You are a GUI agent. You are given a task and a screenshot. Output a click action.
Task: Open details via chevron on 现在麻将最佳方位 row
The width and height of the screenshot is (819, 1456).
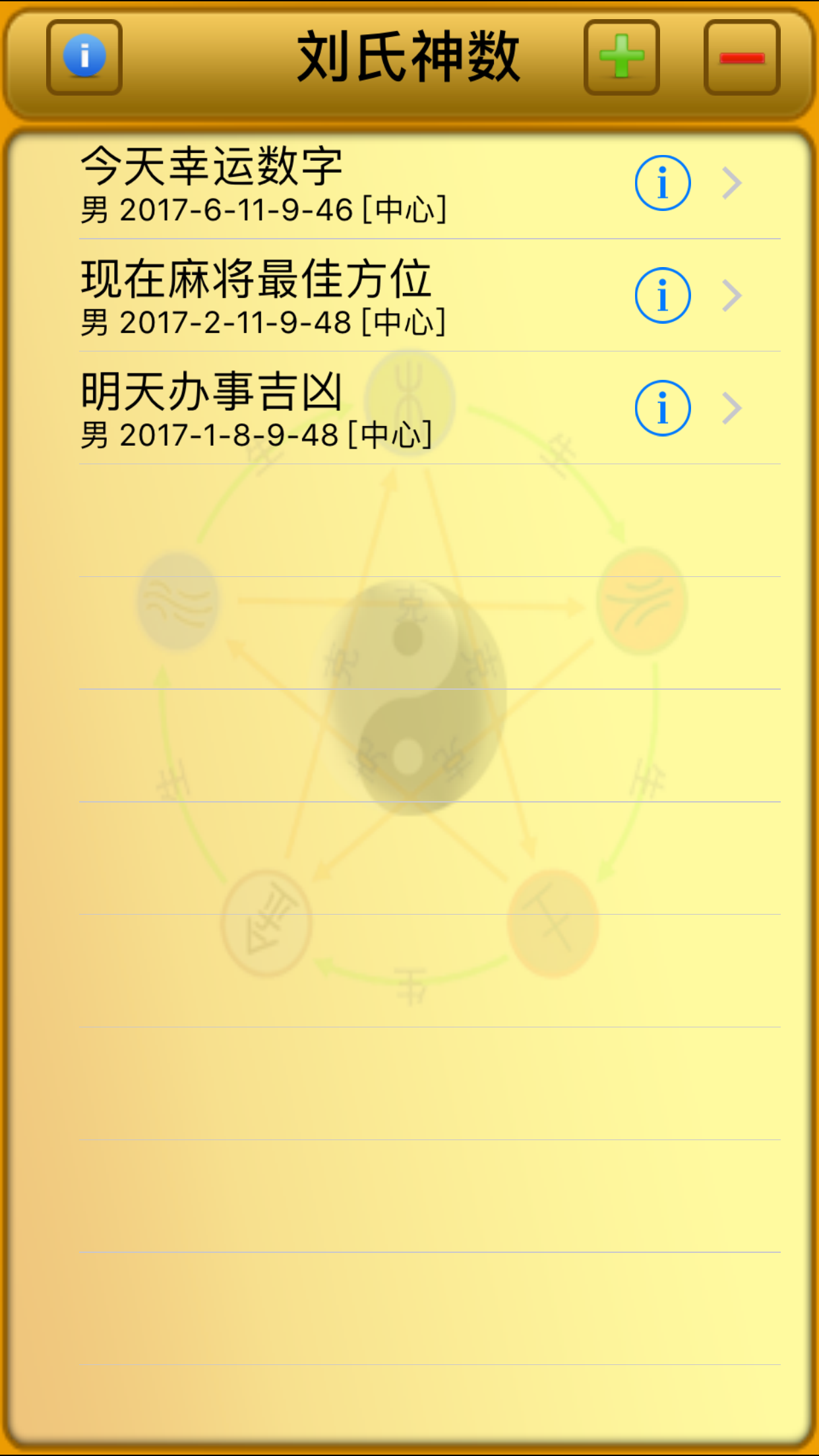731,295
